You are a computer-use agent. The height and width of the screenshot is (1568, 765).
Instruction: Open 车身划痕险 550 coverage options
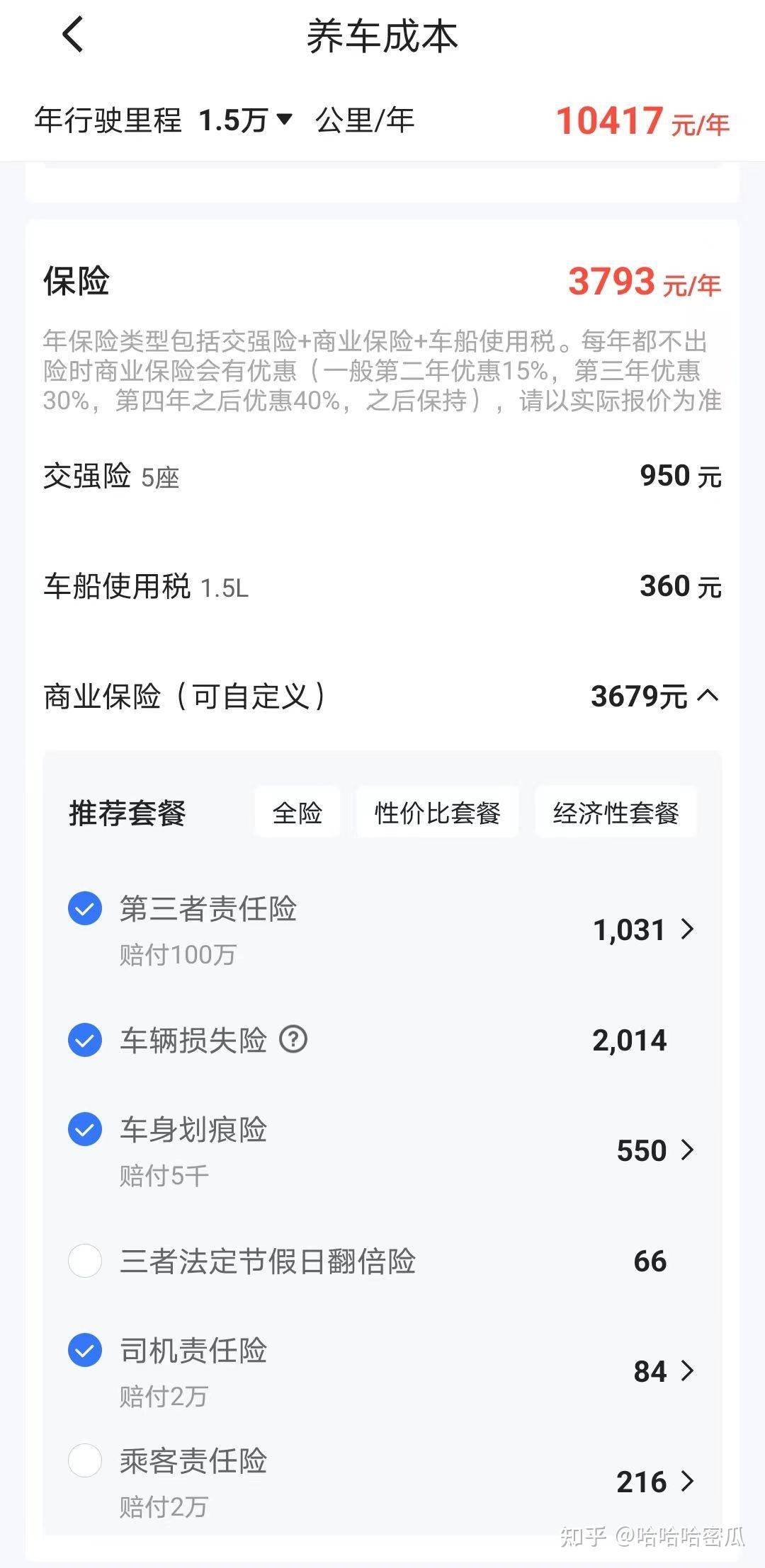656,1150
